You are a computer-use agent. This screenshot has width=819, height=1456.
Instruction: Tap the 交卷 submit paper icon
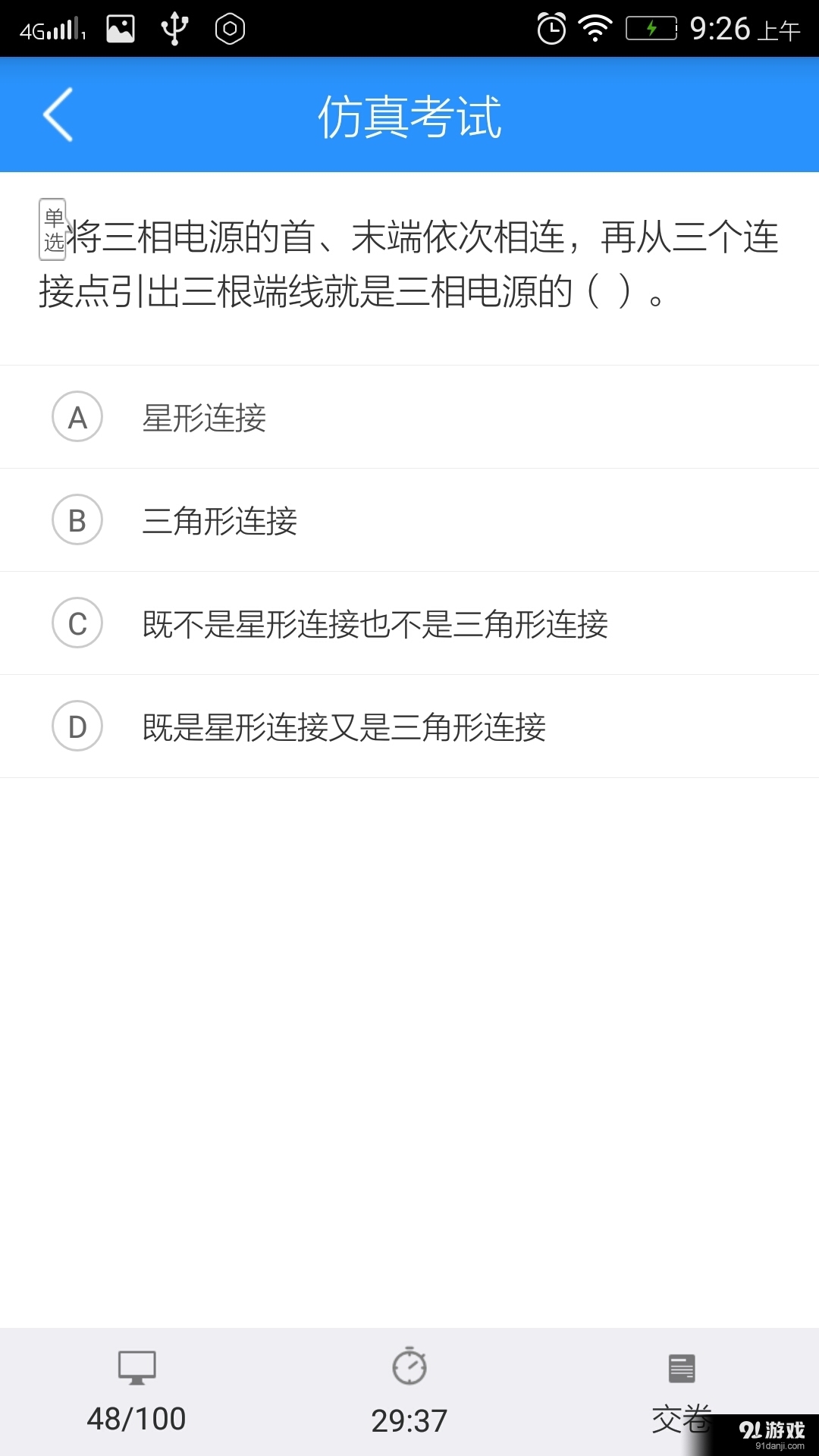681,1367
